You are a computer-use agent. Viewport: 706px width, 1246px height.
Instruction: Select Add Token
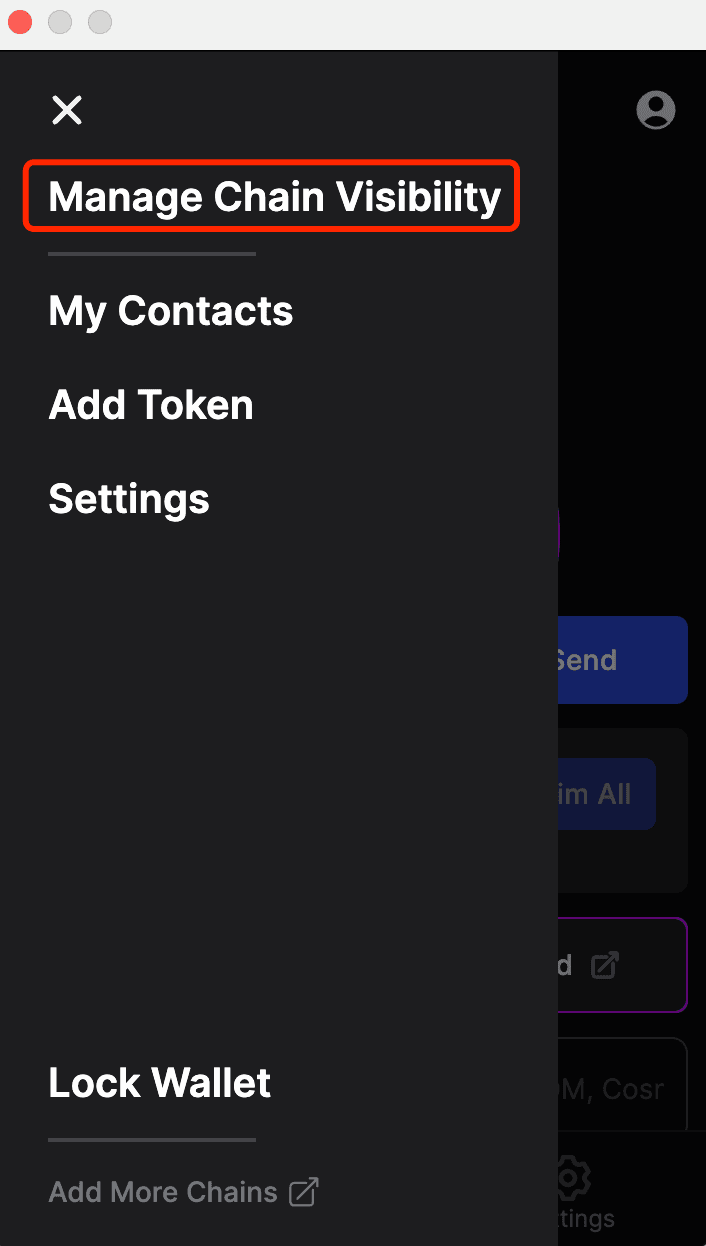151,405
